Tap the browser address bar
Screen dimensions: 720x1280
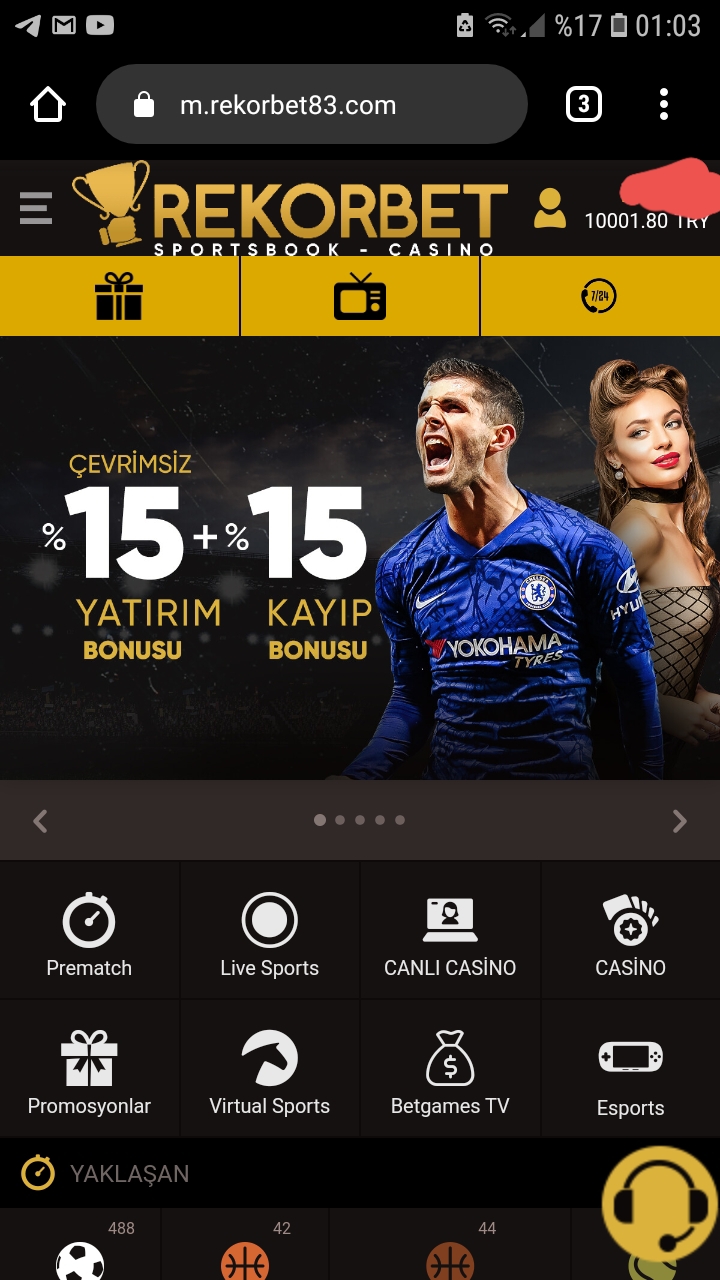tap(311, 105)
